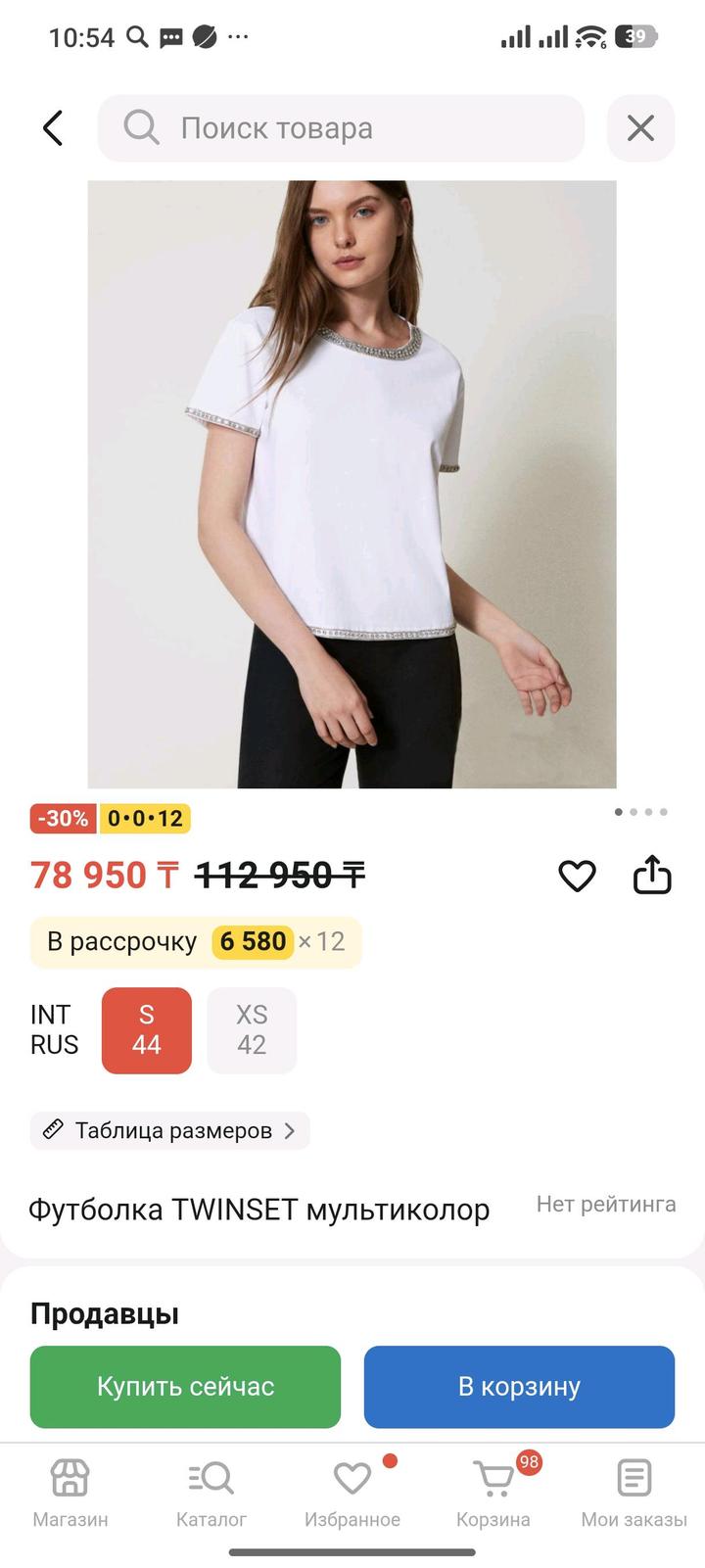This screenshot has width=705, height=1568.
Task: Go back using the arrow icon
Action: (x=53, y=128)
